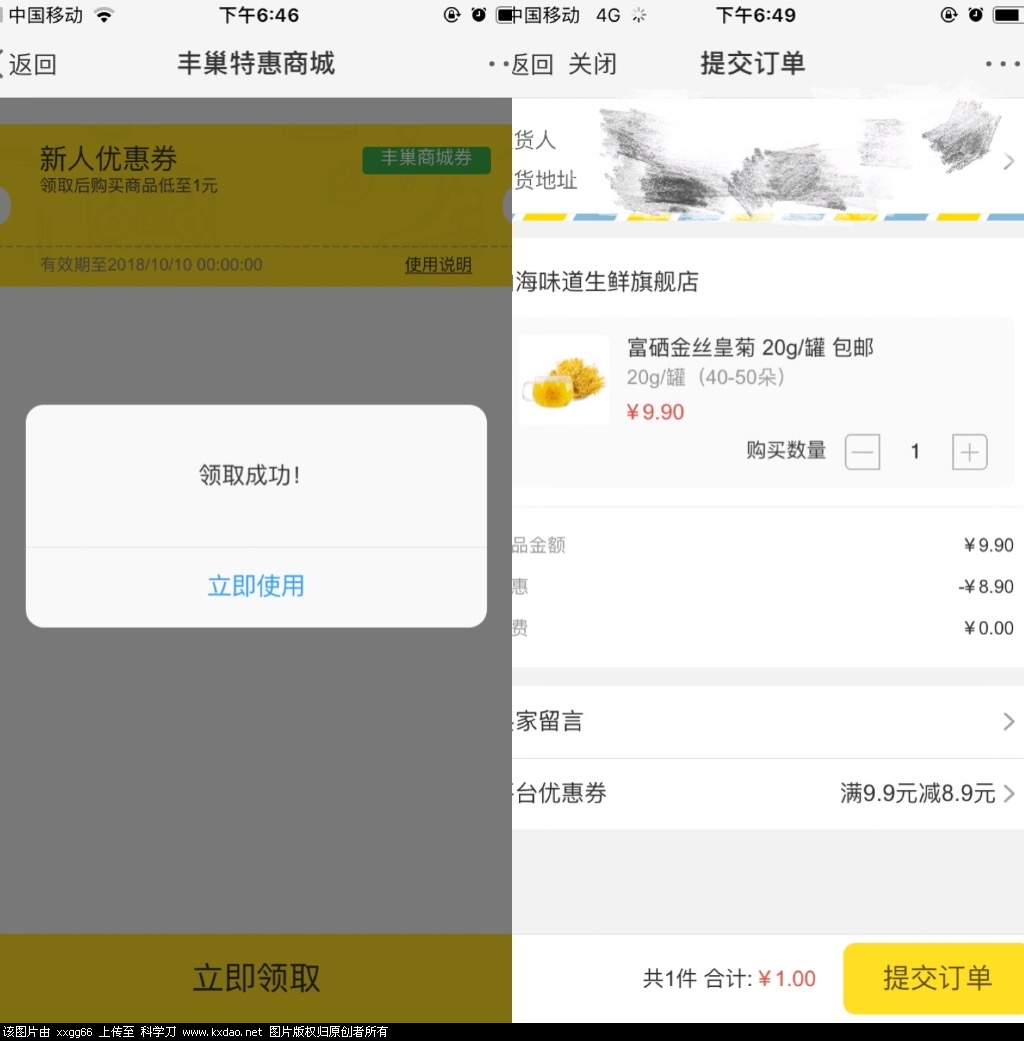
Task: Increase the purchase quantity by one
Action: pyautogui.click(x=969, y=452)
